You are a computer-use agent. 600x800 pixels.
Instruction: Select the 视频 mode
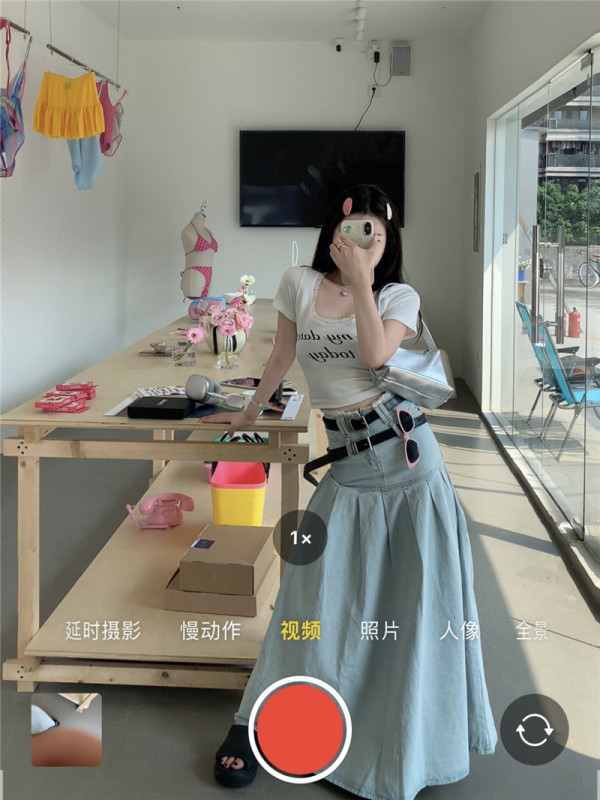300,631
